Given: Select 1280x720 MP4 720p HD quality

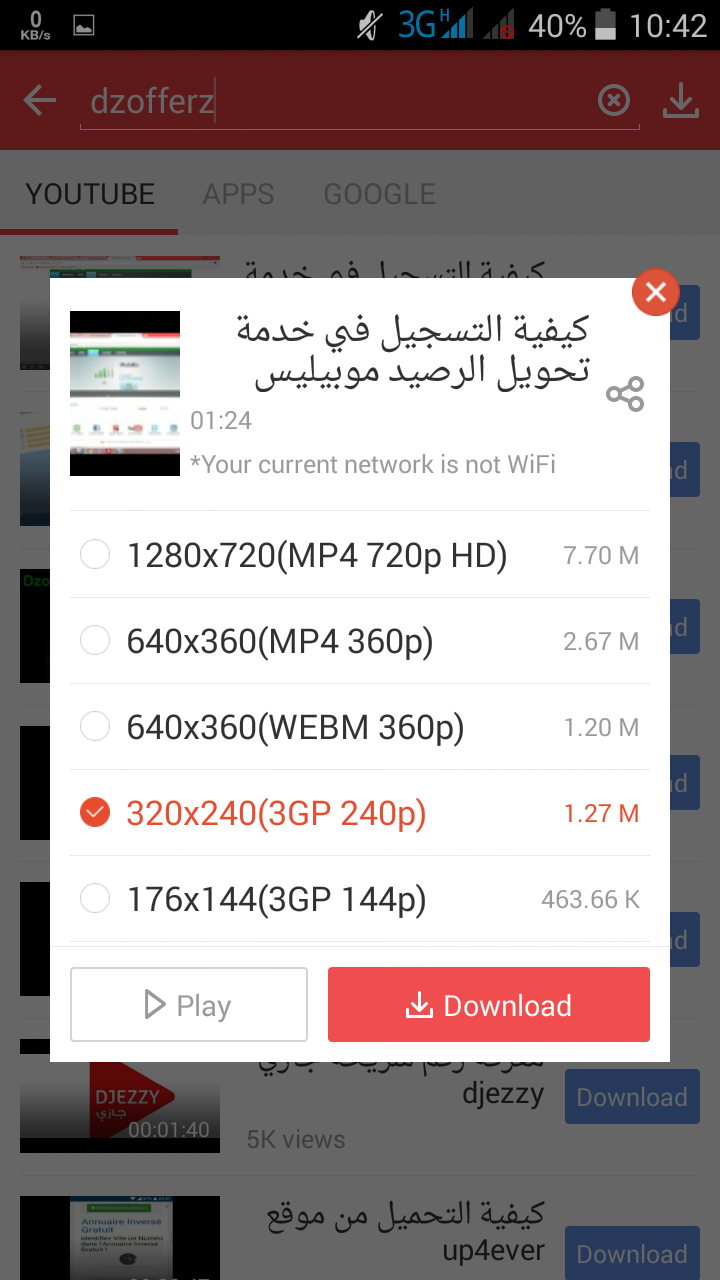Looking at the screenshot, I should pos(360,555).
